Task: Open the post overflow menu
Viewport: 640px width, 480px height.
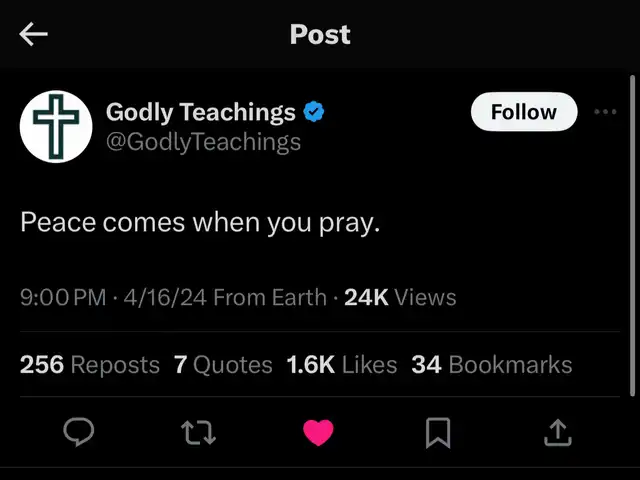Action: (605, 112)
